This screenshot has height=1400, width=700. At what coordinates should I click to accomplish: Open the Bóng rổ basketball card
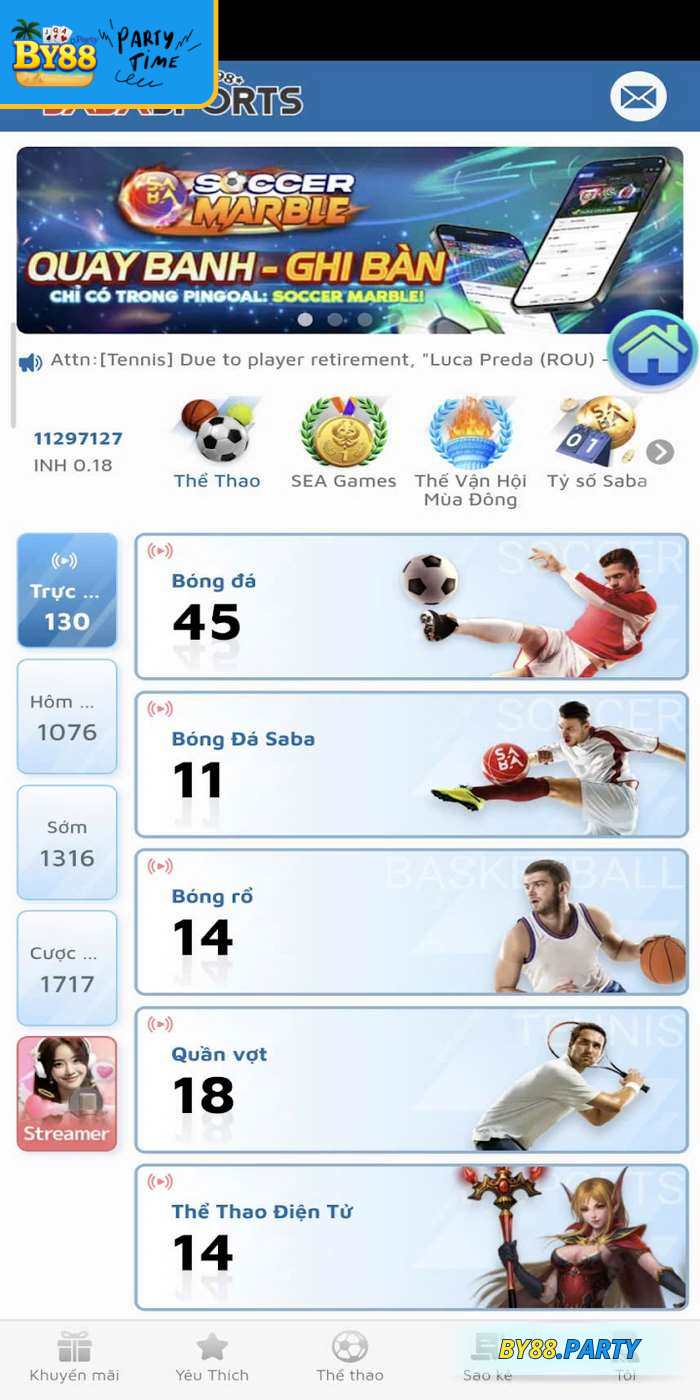(x=411, y=922)
